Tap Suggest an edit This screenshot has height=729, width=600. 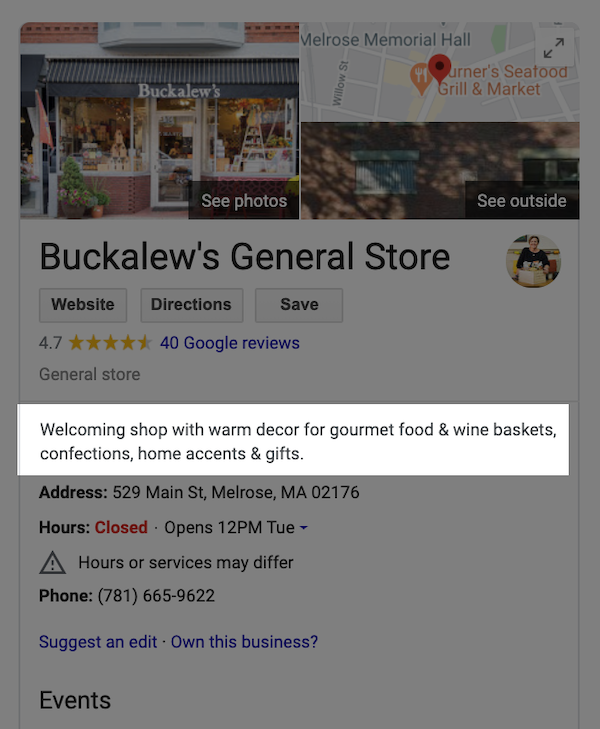tap(98, 642)
